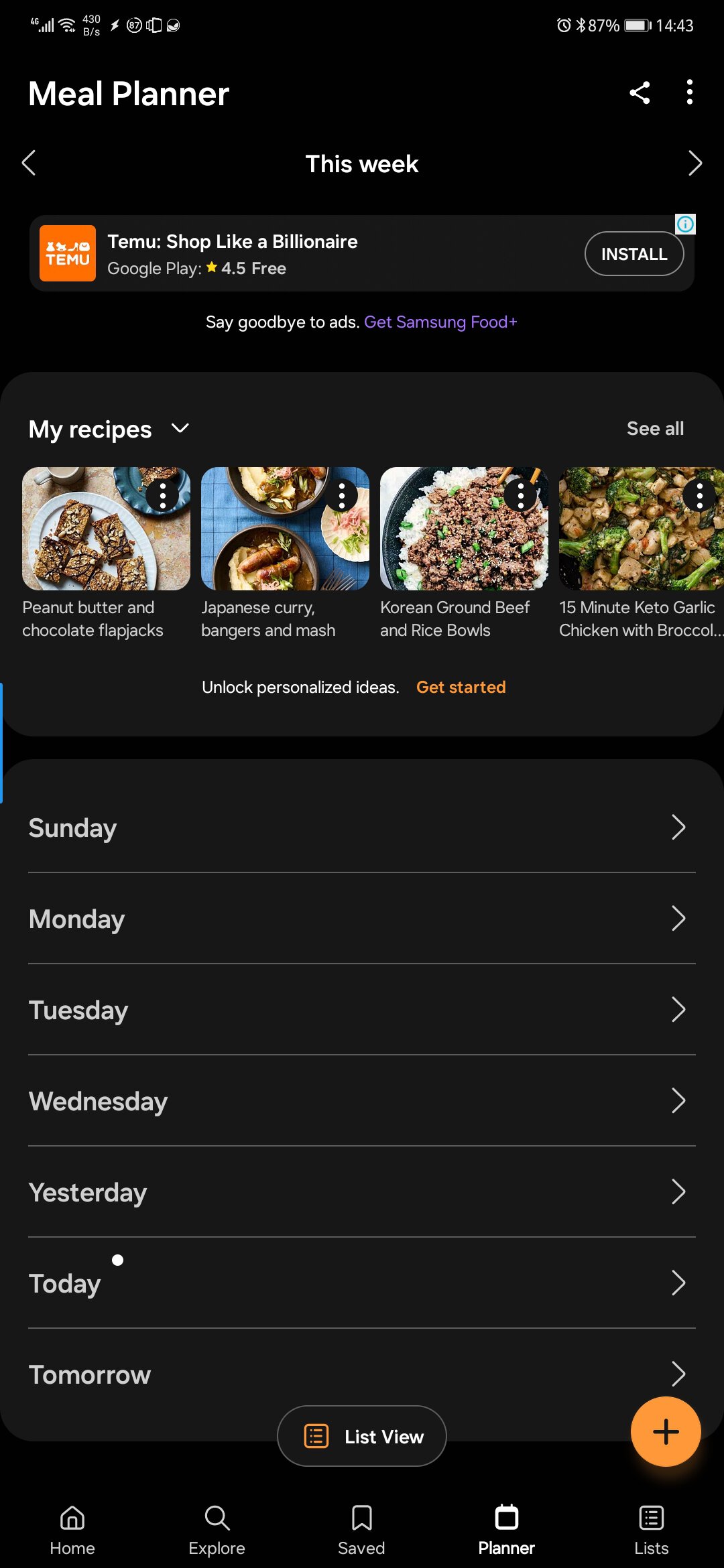Open the overflow menu in the header

(689, 92)
